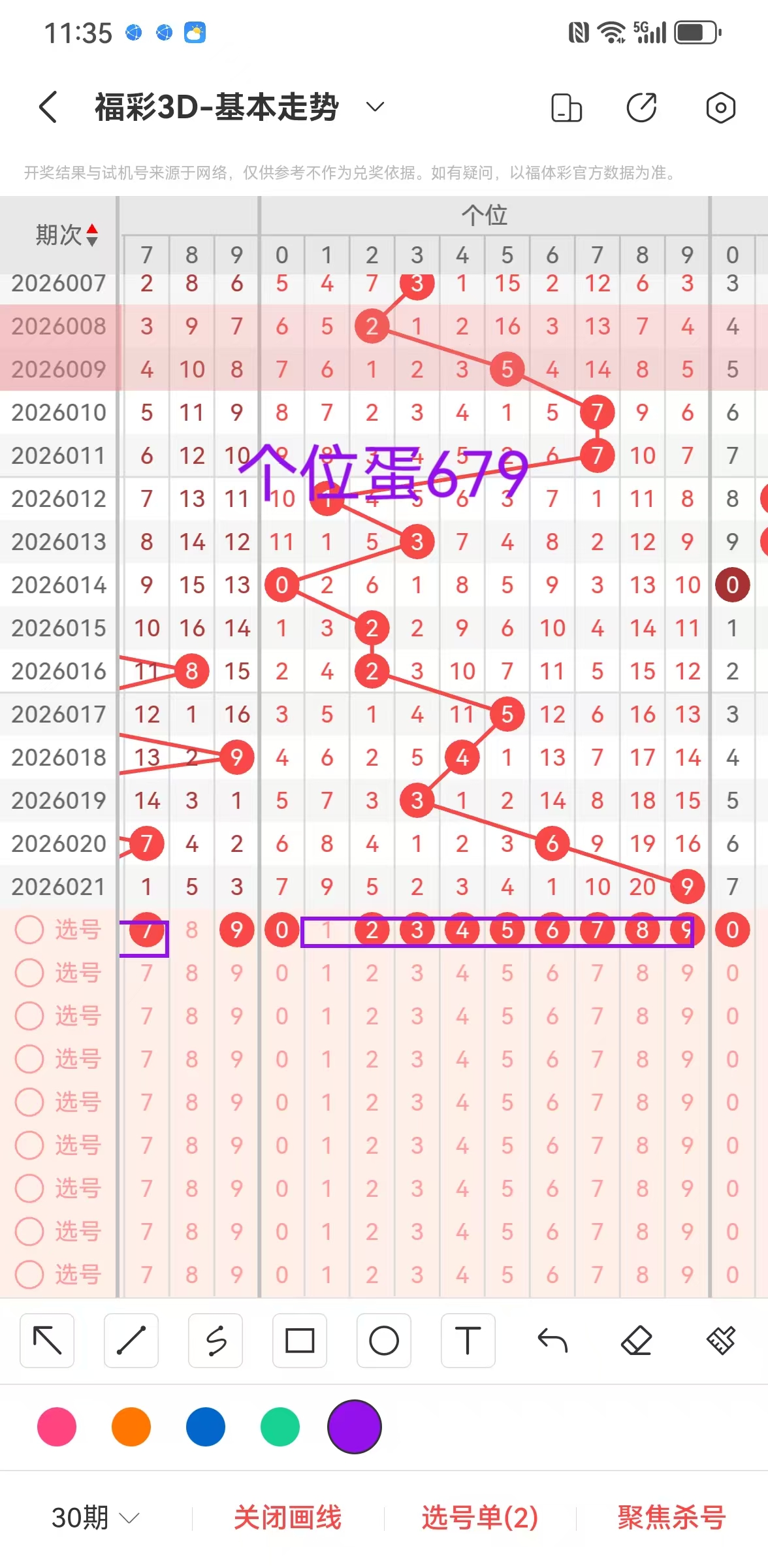The height and width of the screenshot is (1568, 768).
Task: Clear all drawings with the brush
Action: pos(720,1341)
